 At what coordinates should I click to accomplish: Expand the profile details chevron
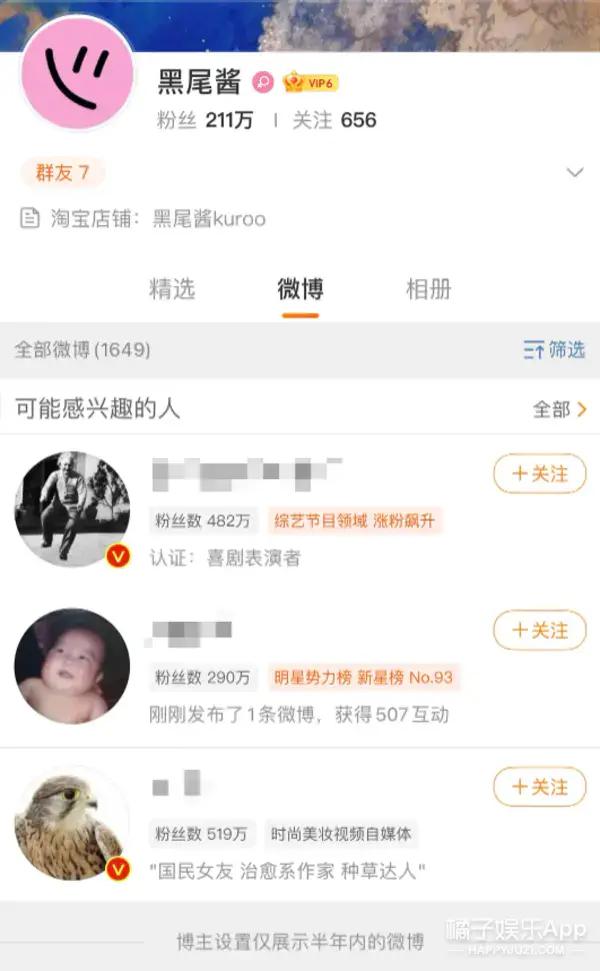[575, 172]
